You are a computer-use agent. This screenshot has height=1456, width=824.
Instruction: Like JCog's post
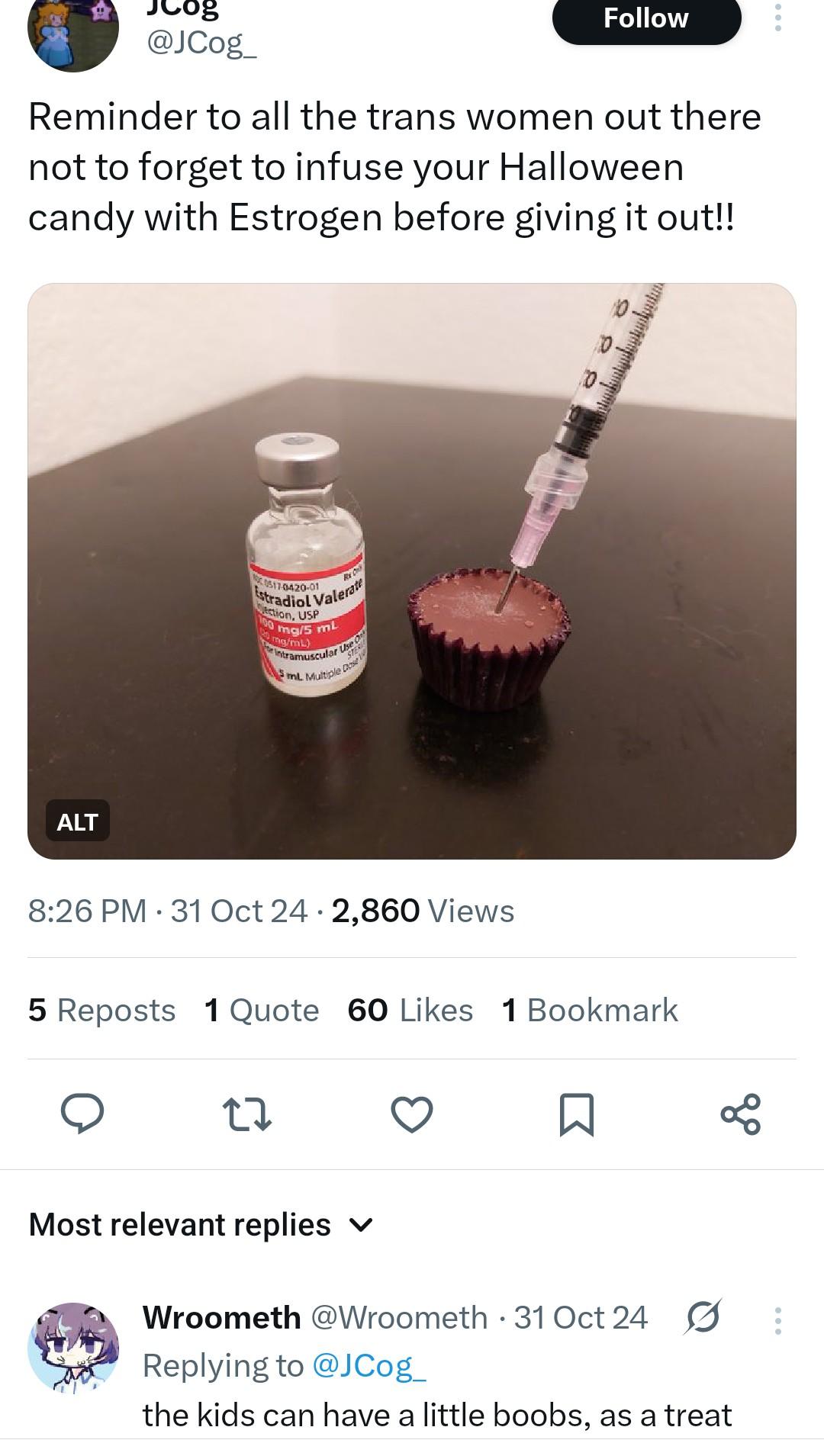[412, 1114]
